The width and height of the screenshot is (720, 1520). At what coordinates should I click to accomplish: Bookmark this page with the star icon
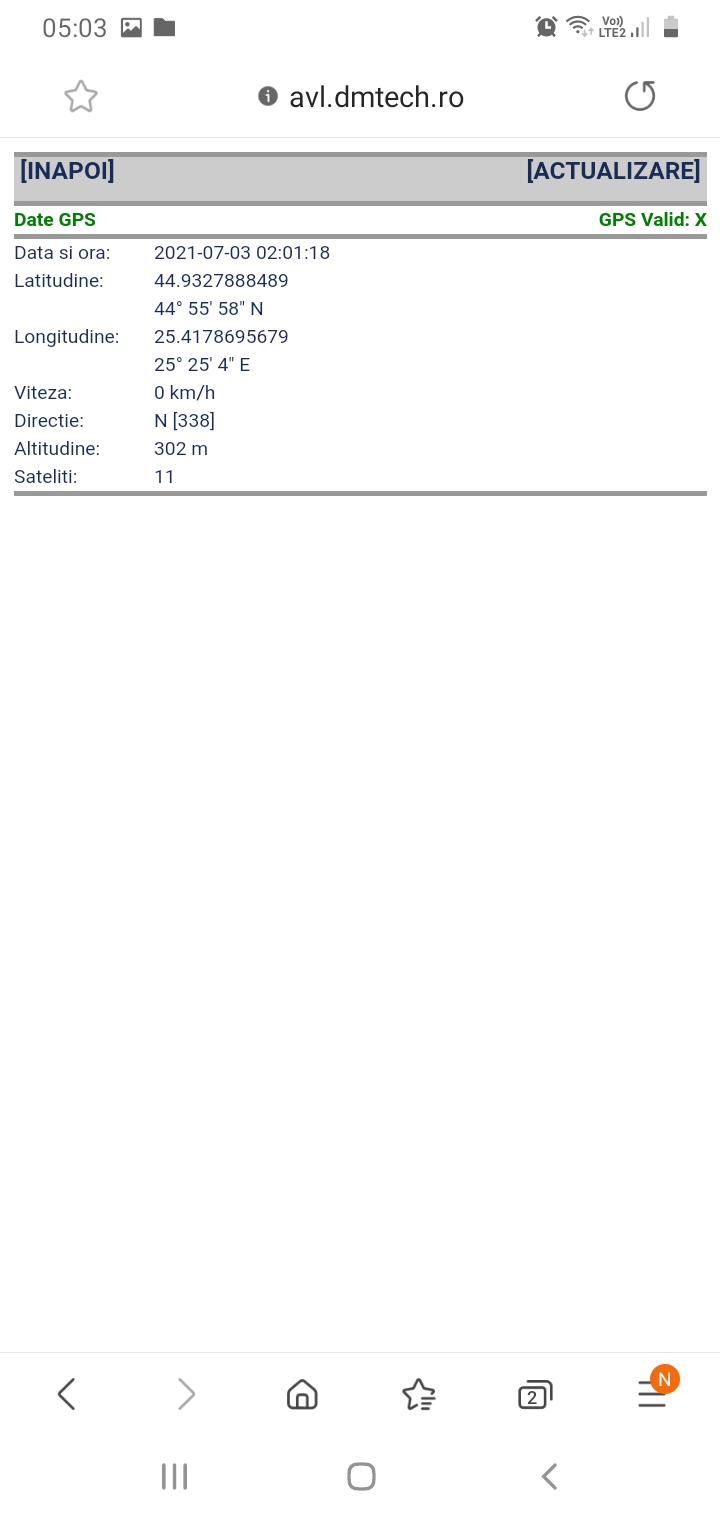click(x=81, y=96)
